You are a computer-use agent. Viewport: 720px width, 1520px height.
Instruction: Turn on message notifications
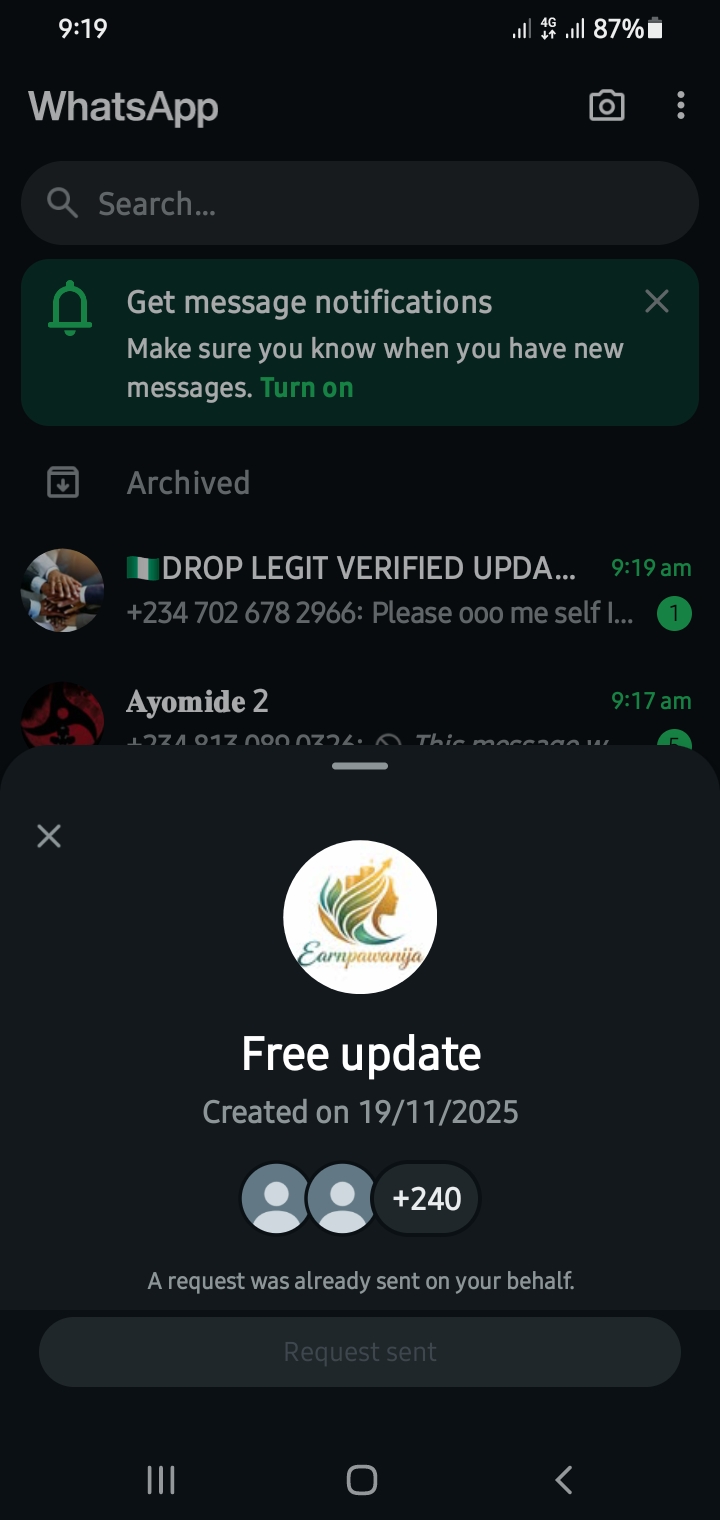[306, 388]
